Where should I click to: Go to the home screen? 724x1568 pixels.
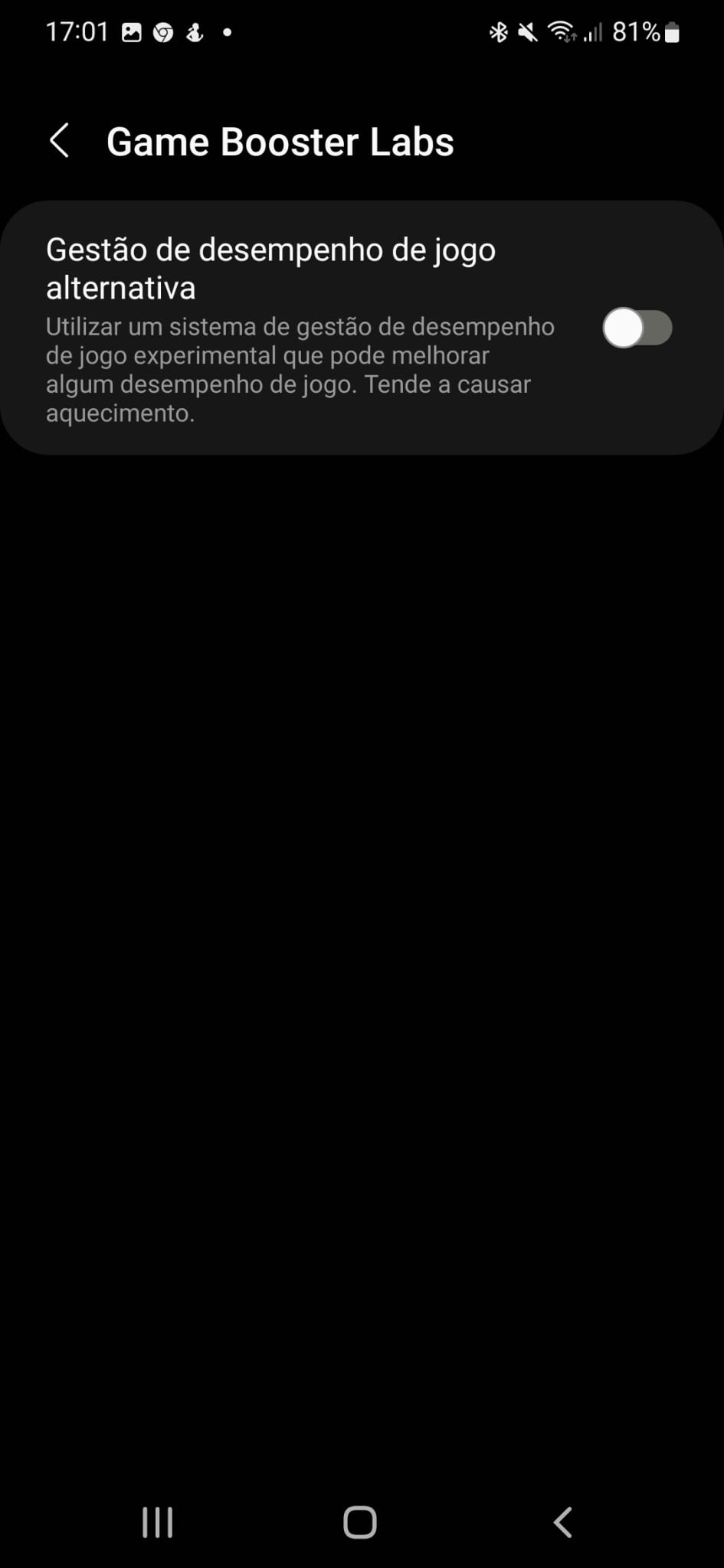pyautogui.click(x=360, y=1522)
